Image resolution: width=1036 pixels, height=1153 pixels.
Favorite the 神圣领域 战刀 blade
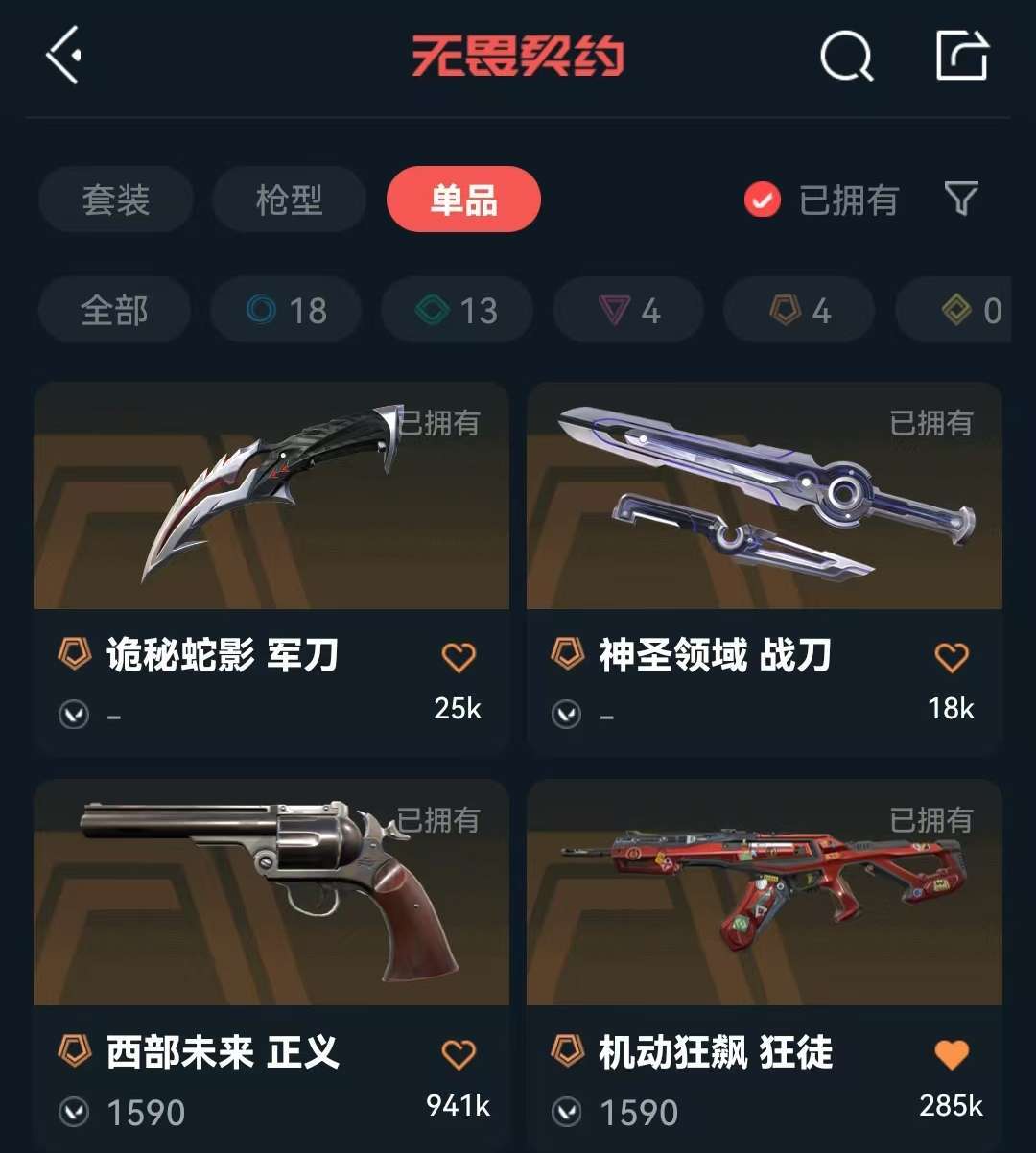coord(951,656)
